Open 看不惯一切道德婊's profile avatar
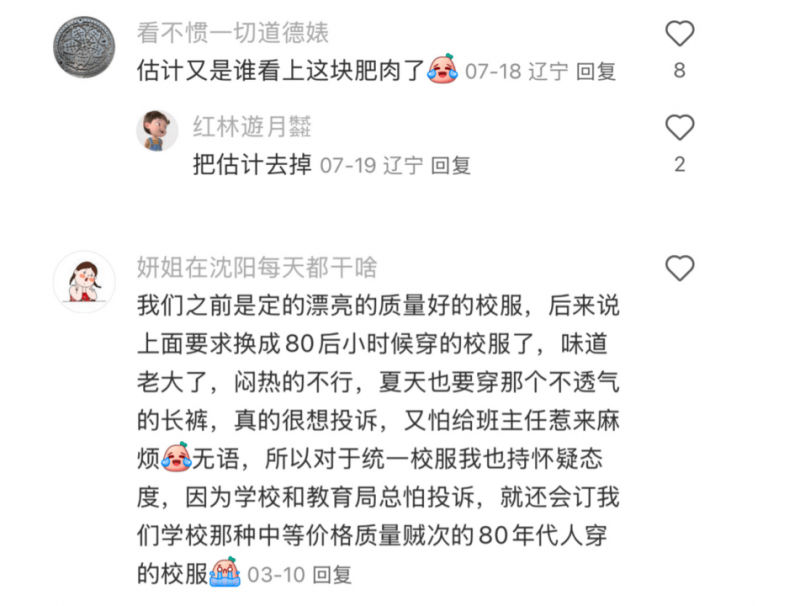The width and height of the screenshot is (800, 606). [83, 46]
